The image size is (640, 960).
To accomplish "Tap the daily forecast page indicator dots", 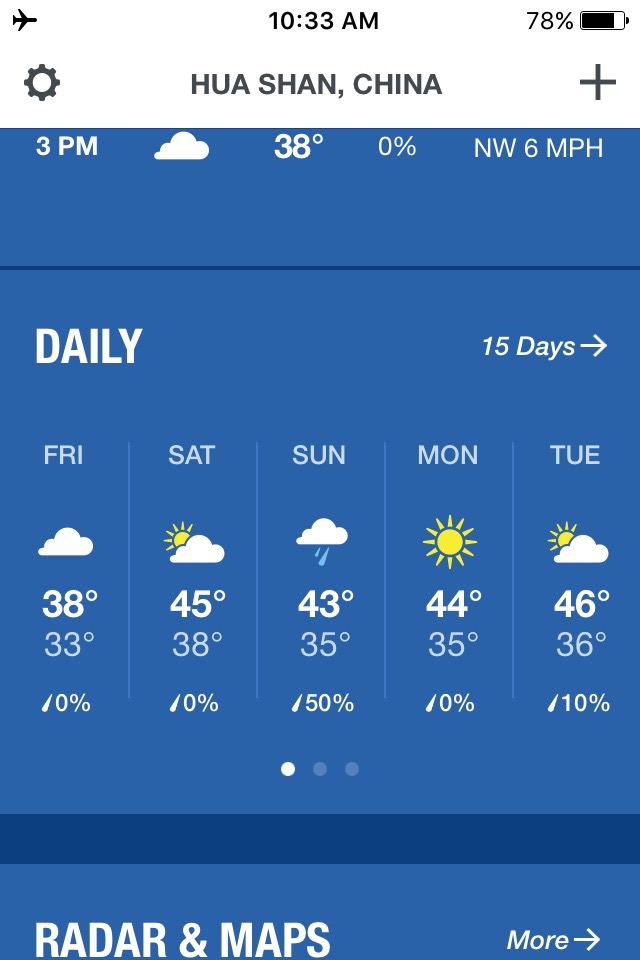I will (320, 769).
